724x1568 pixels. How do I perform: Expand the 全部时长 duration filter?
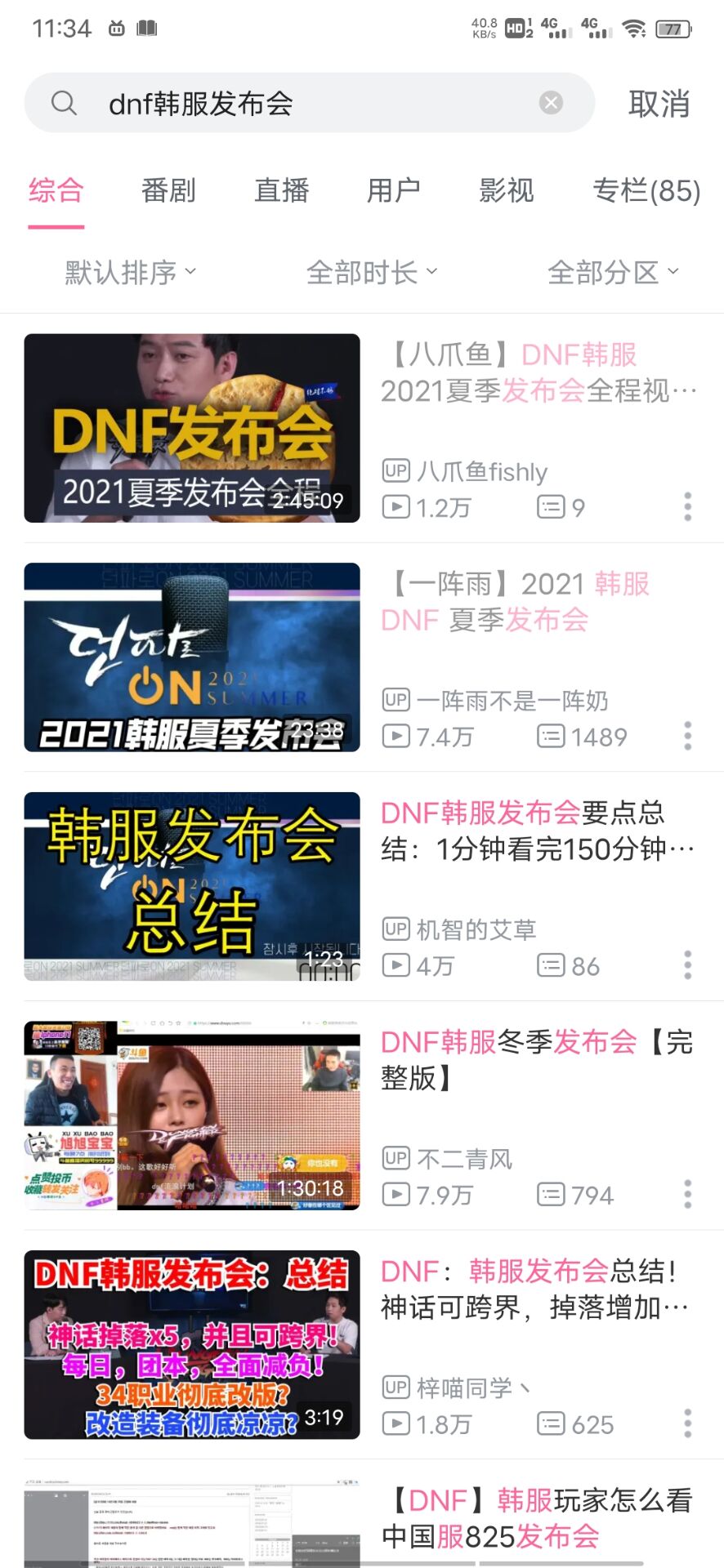pos(372,272)
